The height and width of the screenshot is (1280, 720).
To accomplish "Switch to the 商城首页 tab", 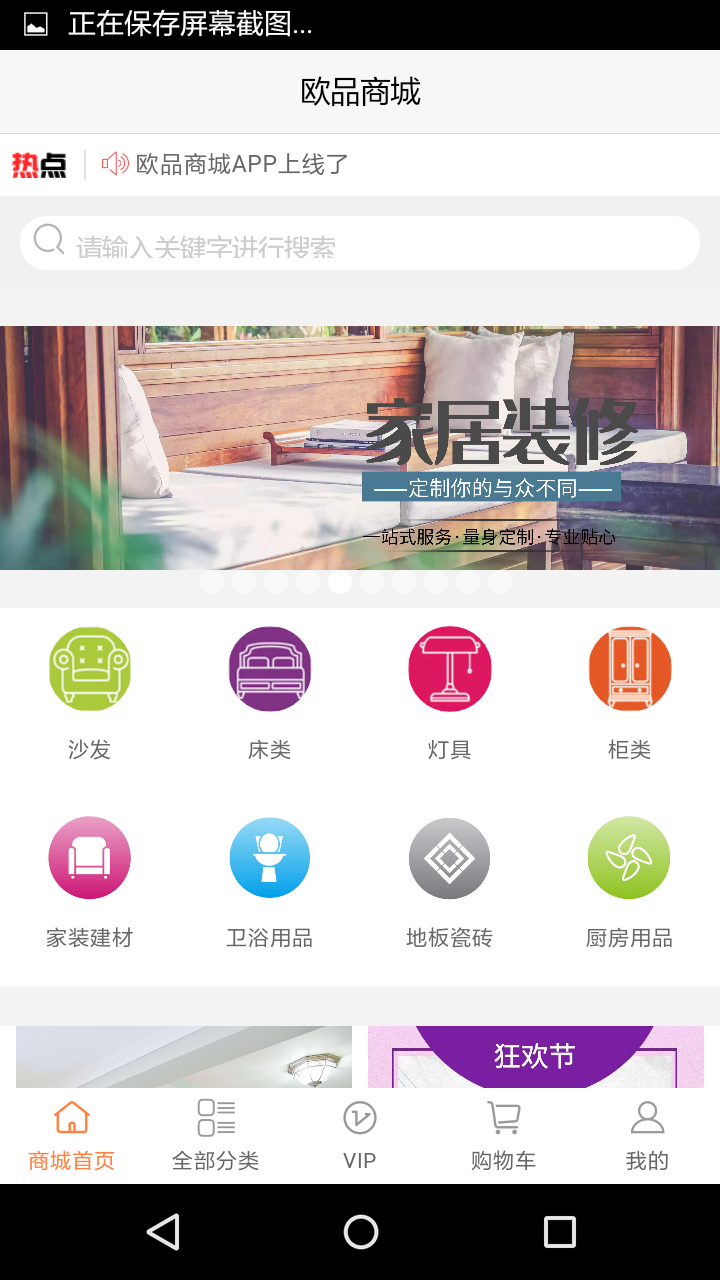I will click(x=72, y=1136).
